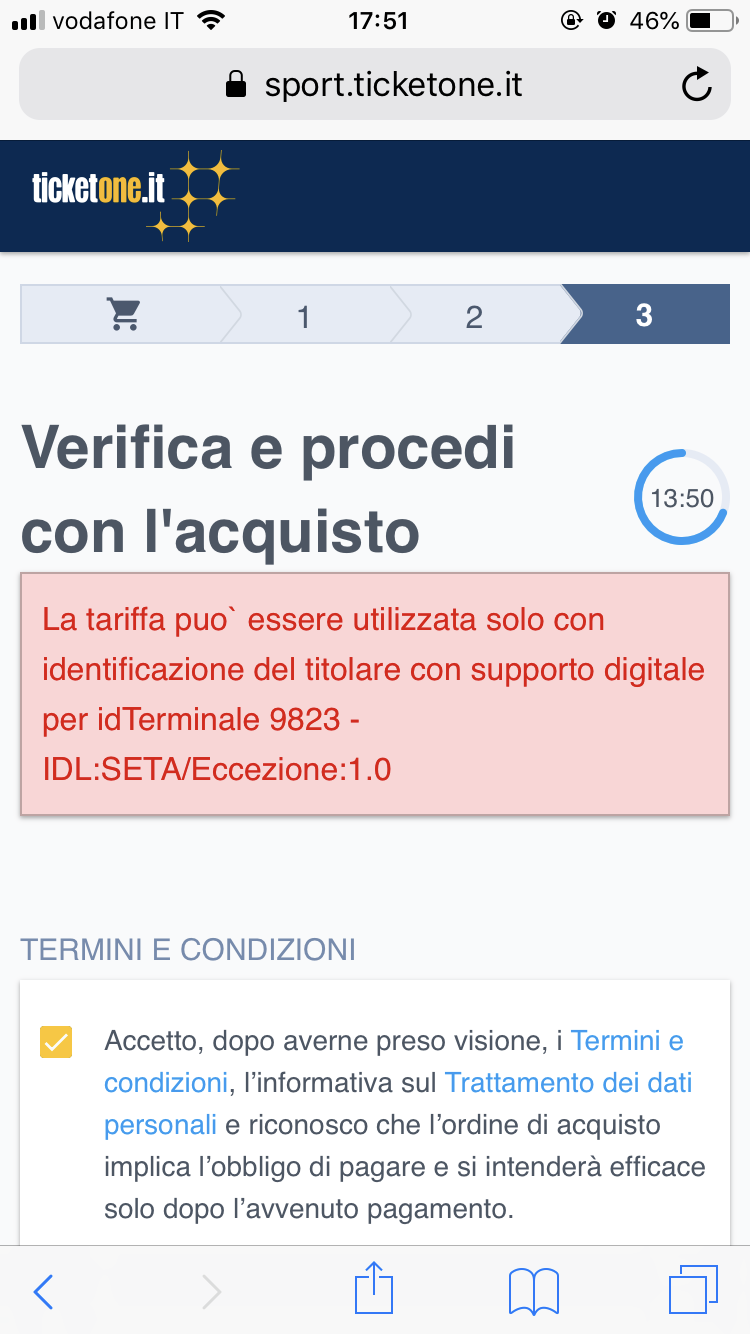Open the Termini e condizioni link

(x=394, y=1062)
